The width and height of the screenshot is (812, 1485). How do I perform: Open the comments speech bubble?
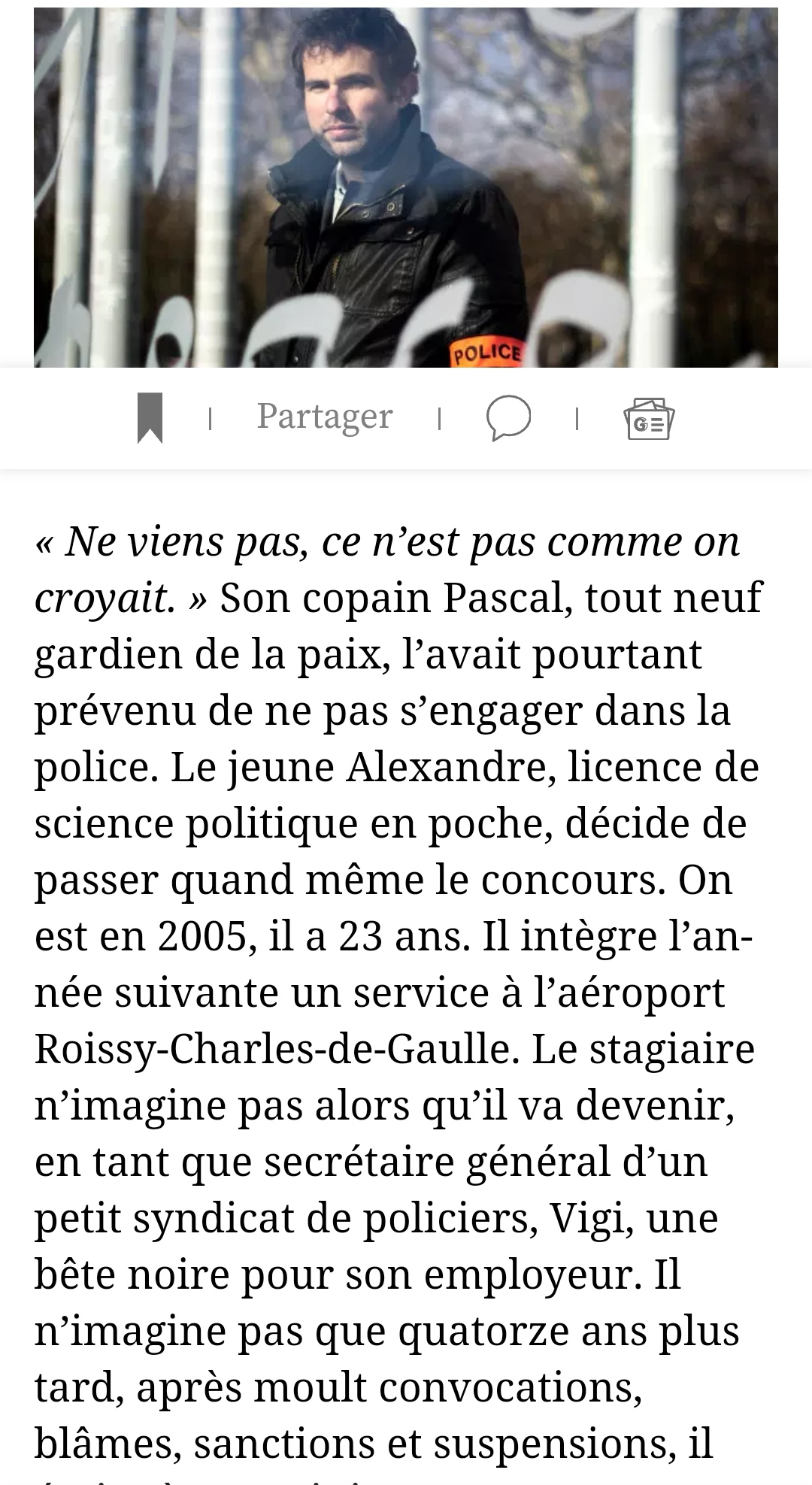coord(508,418)
